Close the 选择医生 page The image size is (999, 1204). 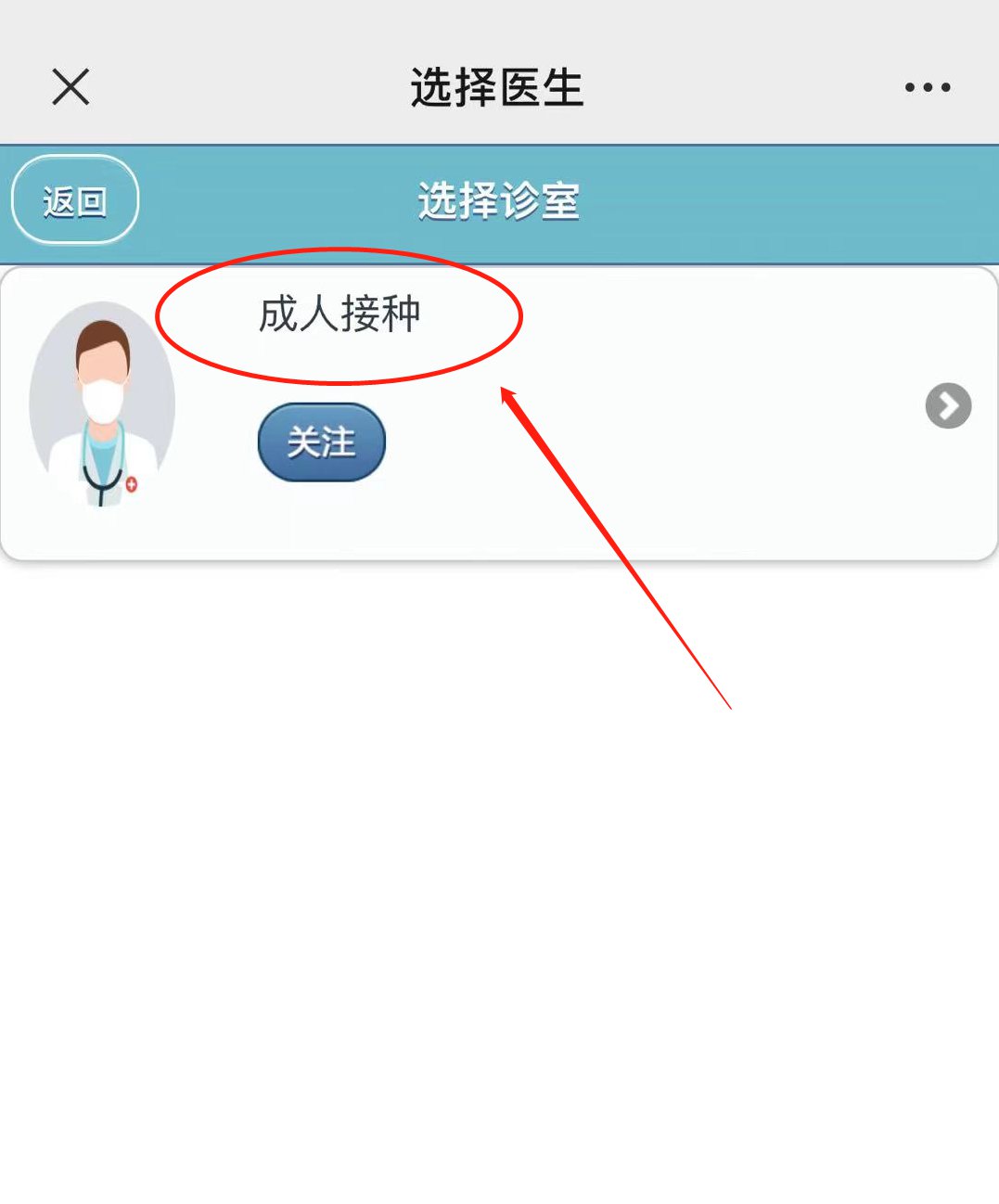tap(70, 87)
